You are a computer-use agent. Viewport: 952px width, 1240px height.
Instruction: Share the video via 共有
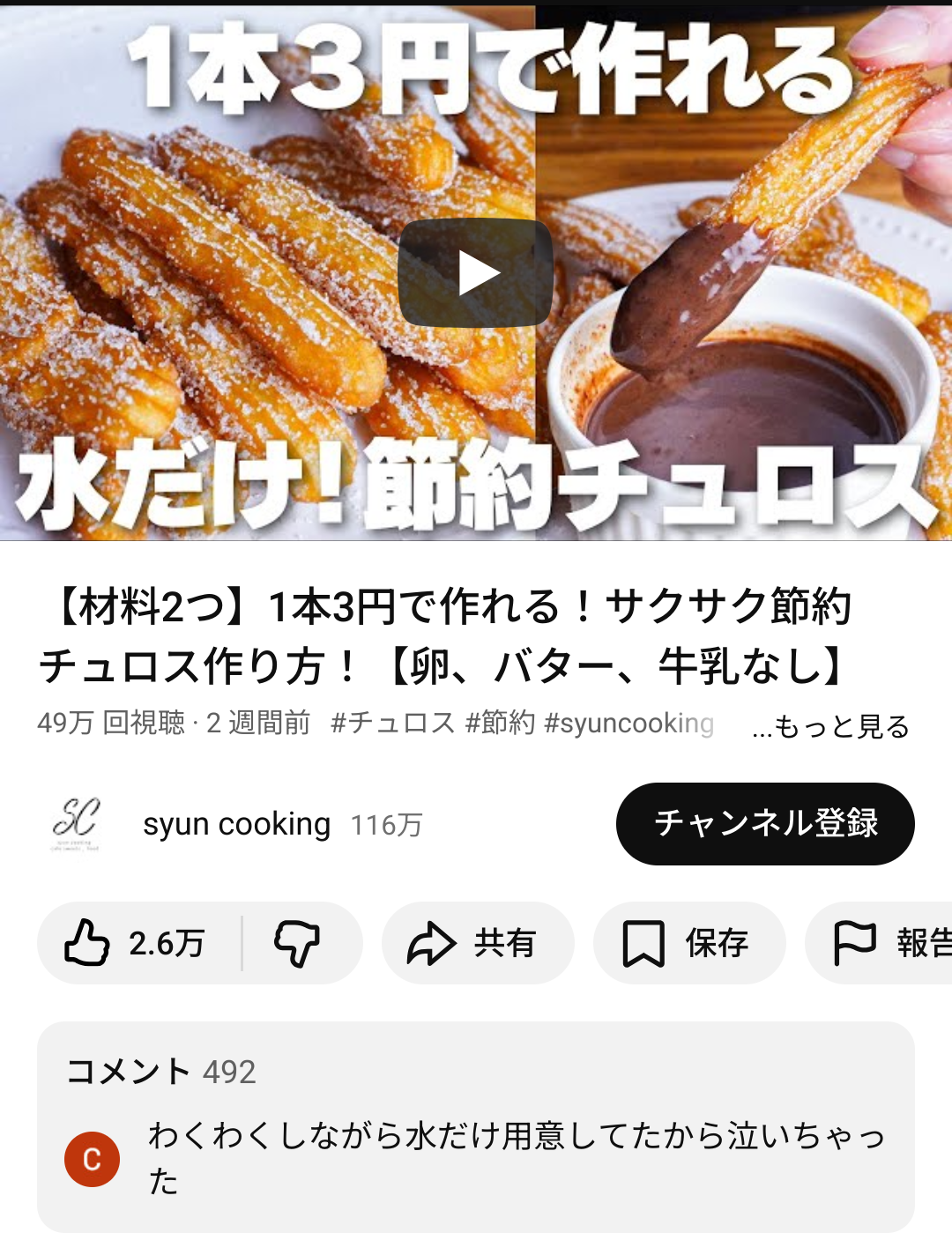pos(477,943)
